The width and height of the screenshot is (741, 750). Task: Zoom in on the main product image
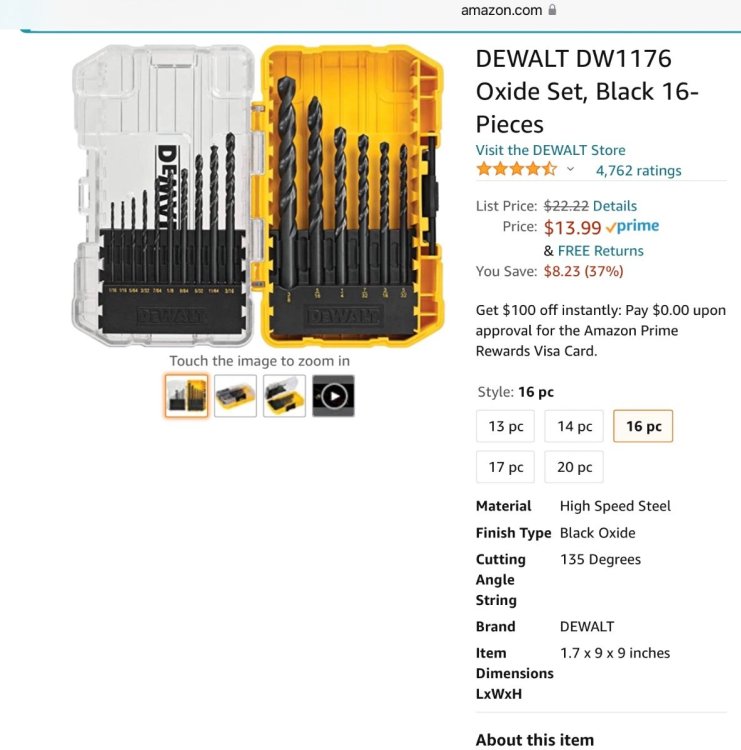coord(259,196)
